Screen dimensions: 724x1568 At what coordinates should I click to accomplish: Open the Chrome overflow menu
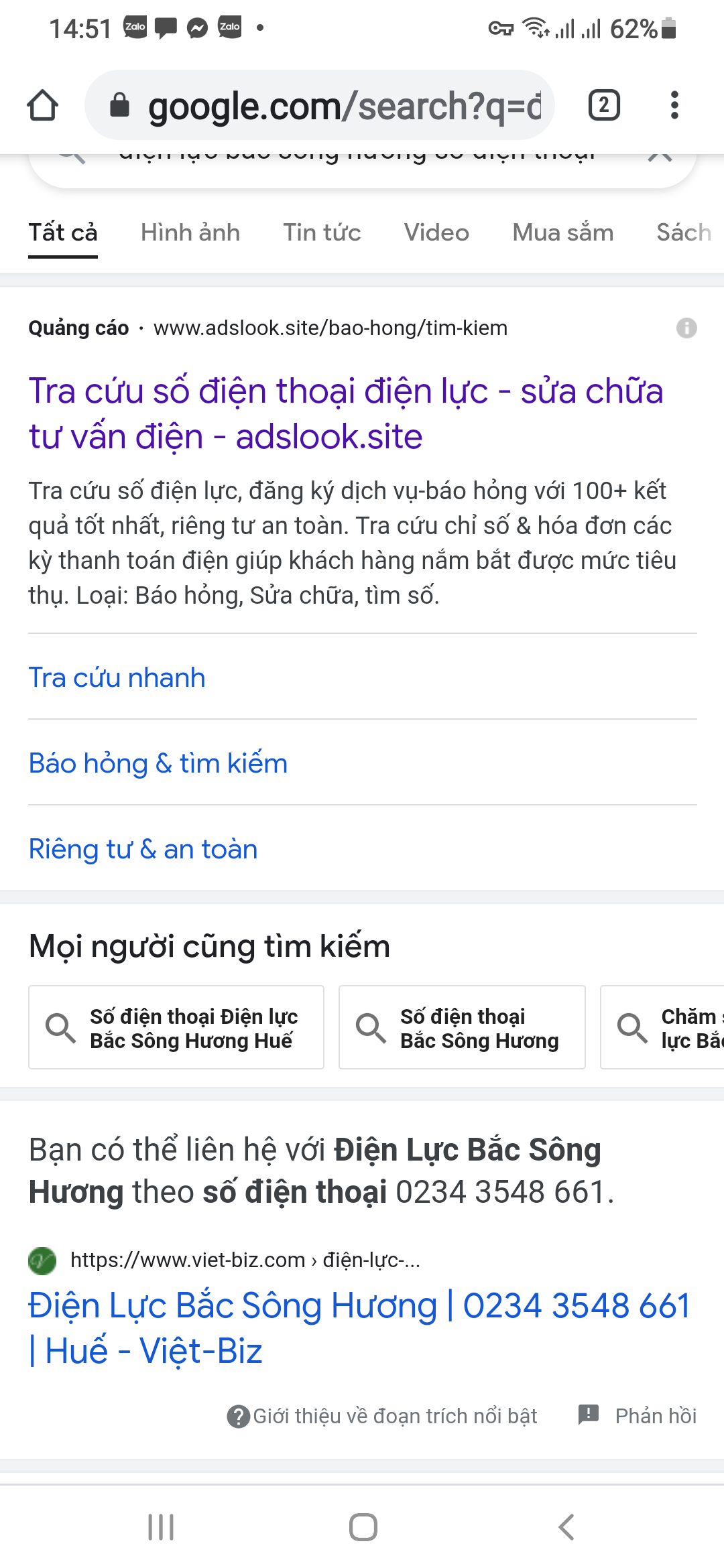click(x=674, y=105)
